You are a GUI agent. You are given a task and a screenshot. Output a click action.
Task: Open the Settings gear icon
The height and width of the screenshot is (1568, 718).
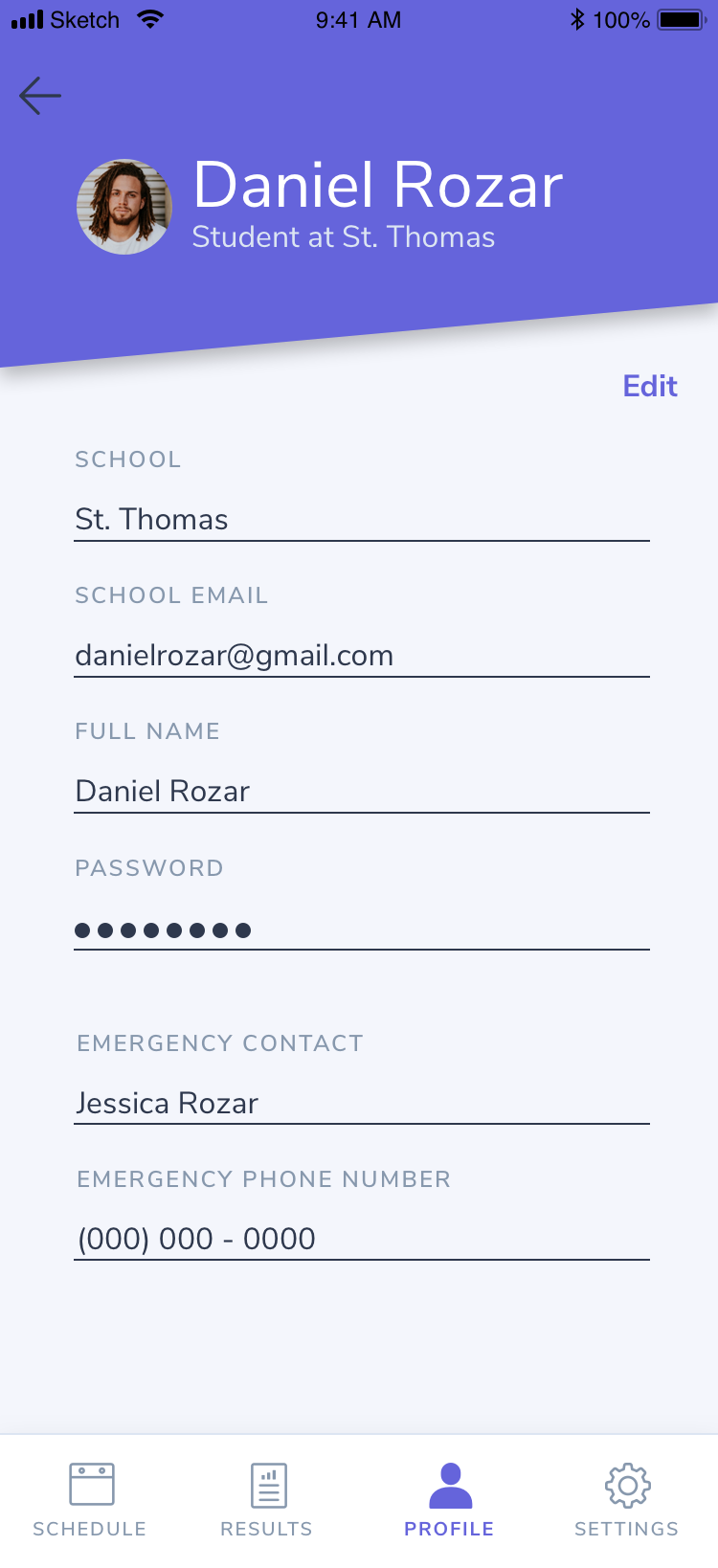pyautogui.click(x=627, y=1484)
